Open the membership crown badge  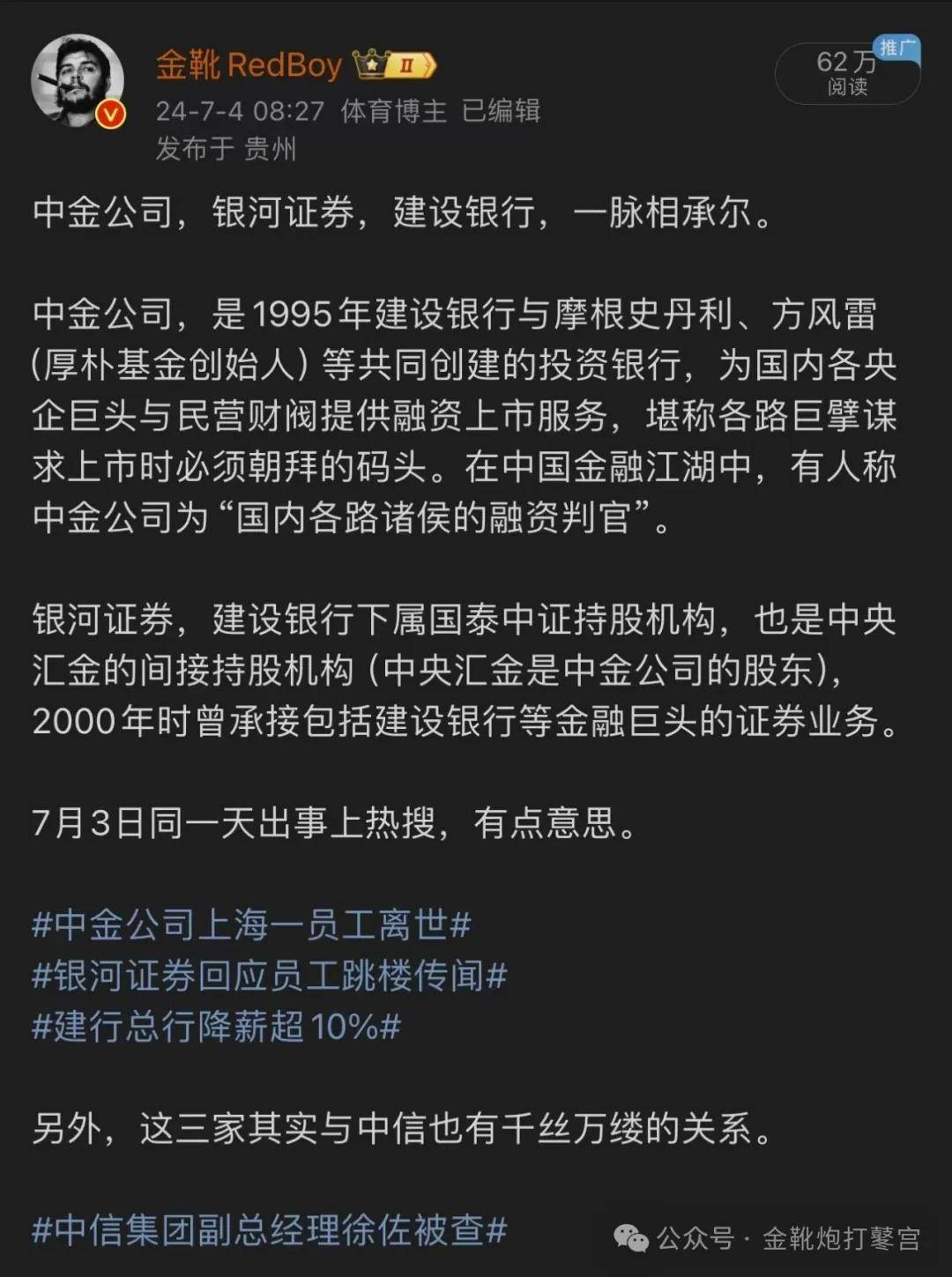[x=393, y=65]
